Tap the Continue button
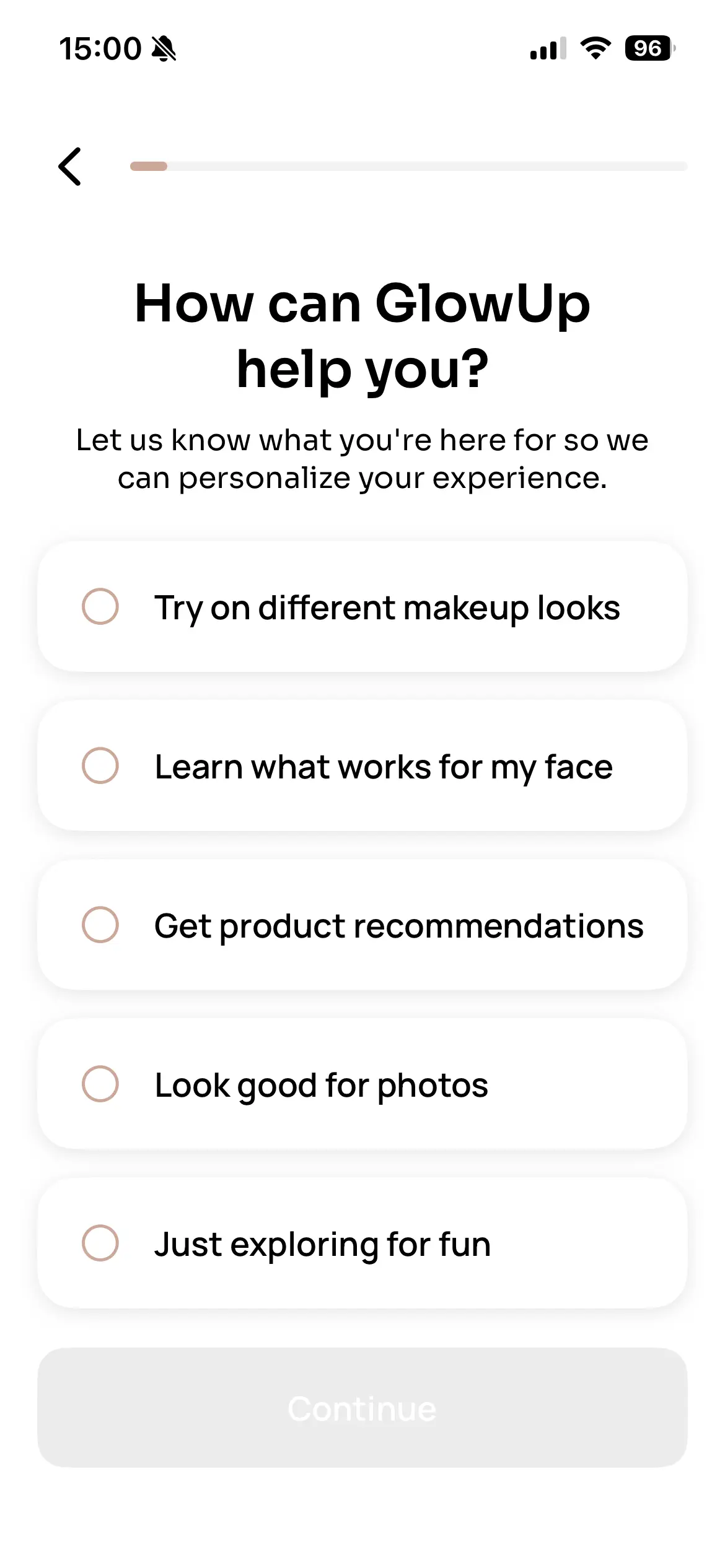Image resolution: width=725 pixels, height=1568 pixels. pyautogui.click(x=362, y=1408)
